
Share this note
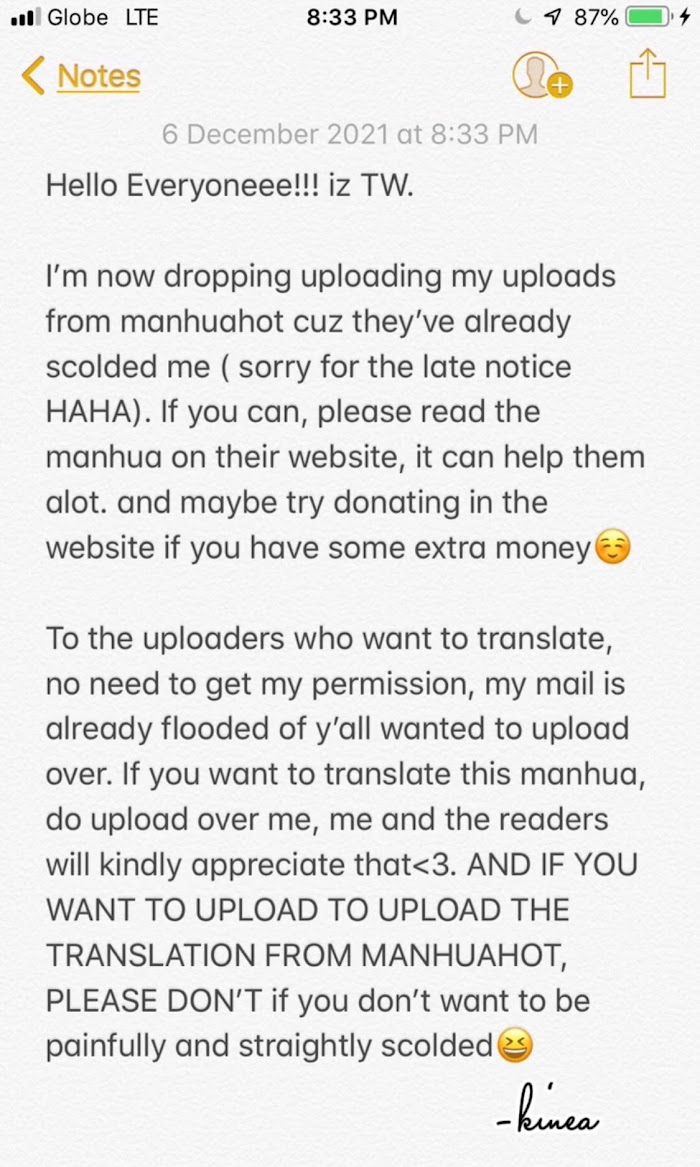pos(647,74)
